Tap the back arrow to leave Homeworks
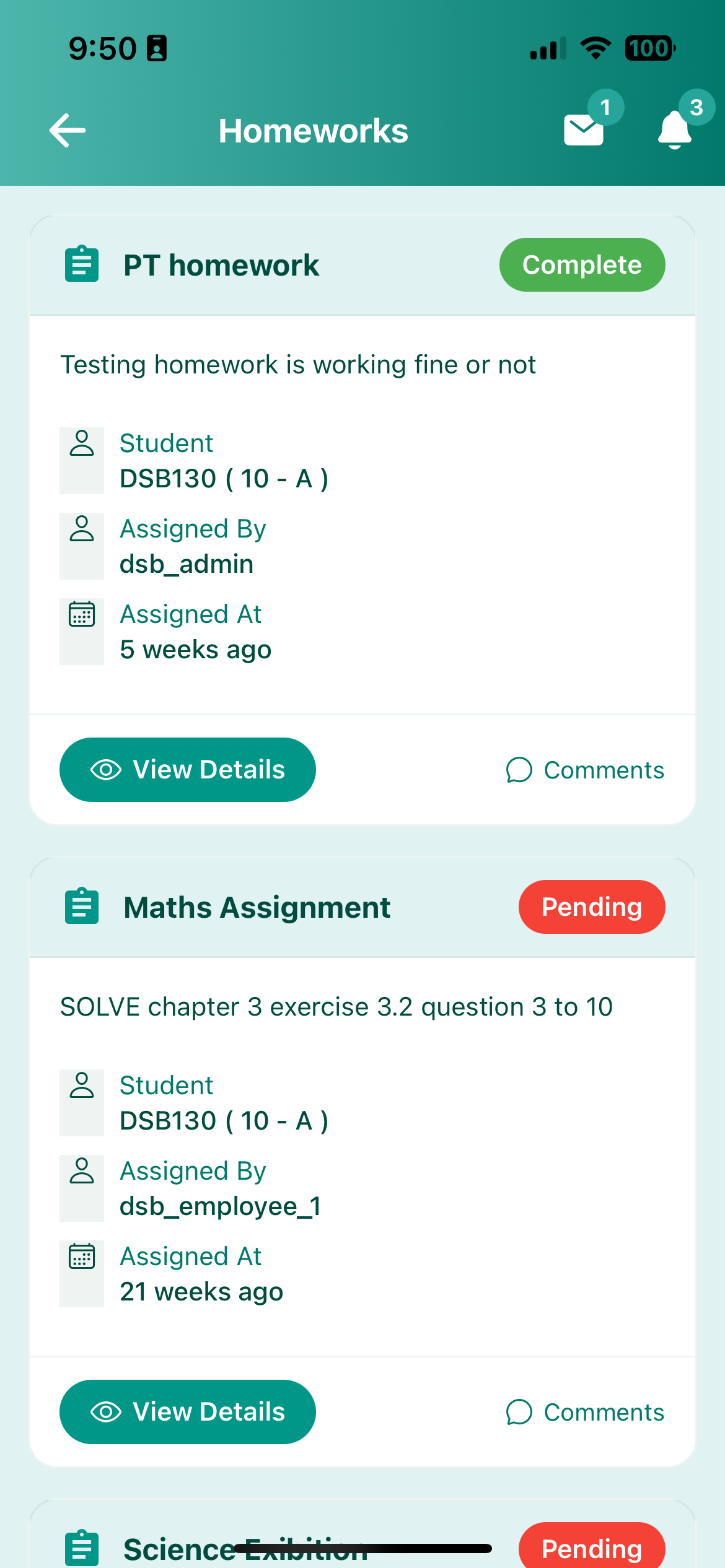The height and width of the screenshot is (1568, 725). click(67, 130)
